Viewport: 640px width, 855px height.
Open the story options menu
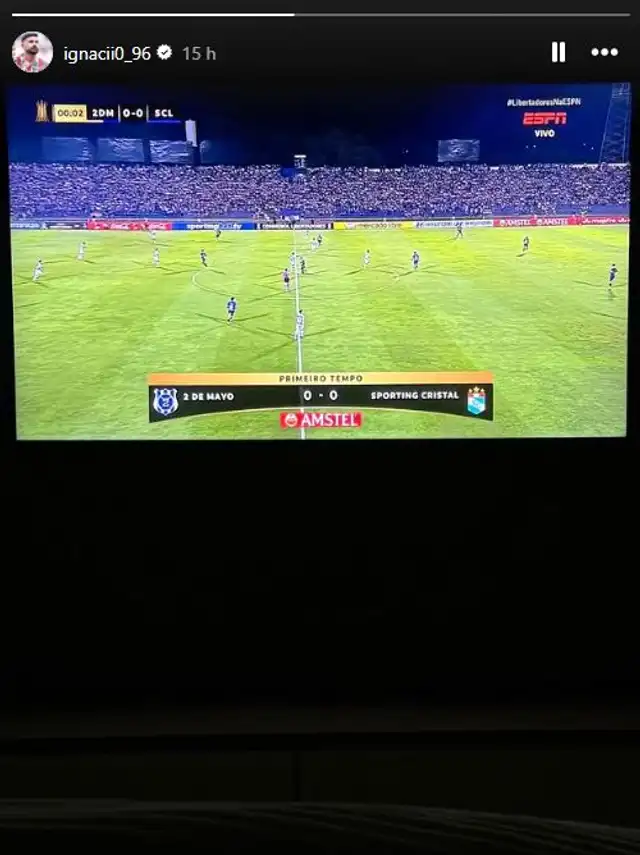coord(604,52)
